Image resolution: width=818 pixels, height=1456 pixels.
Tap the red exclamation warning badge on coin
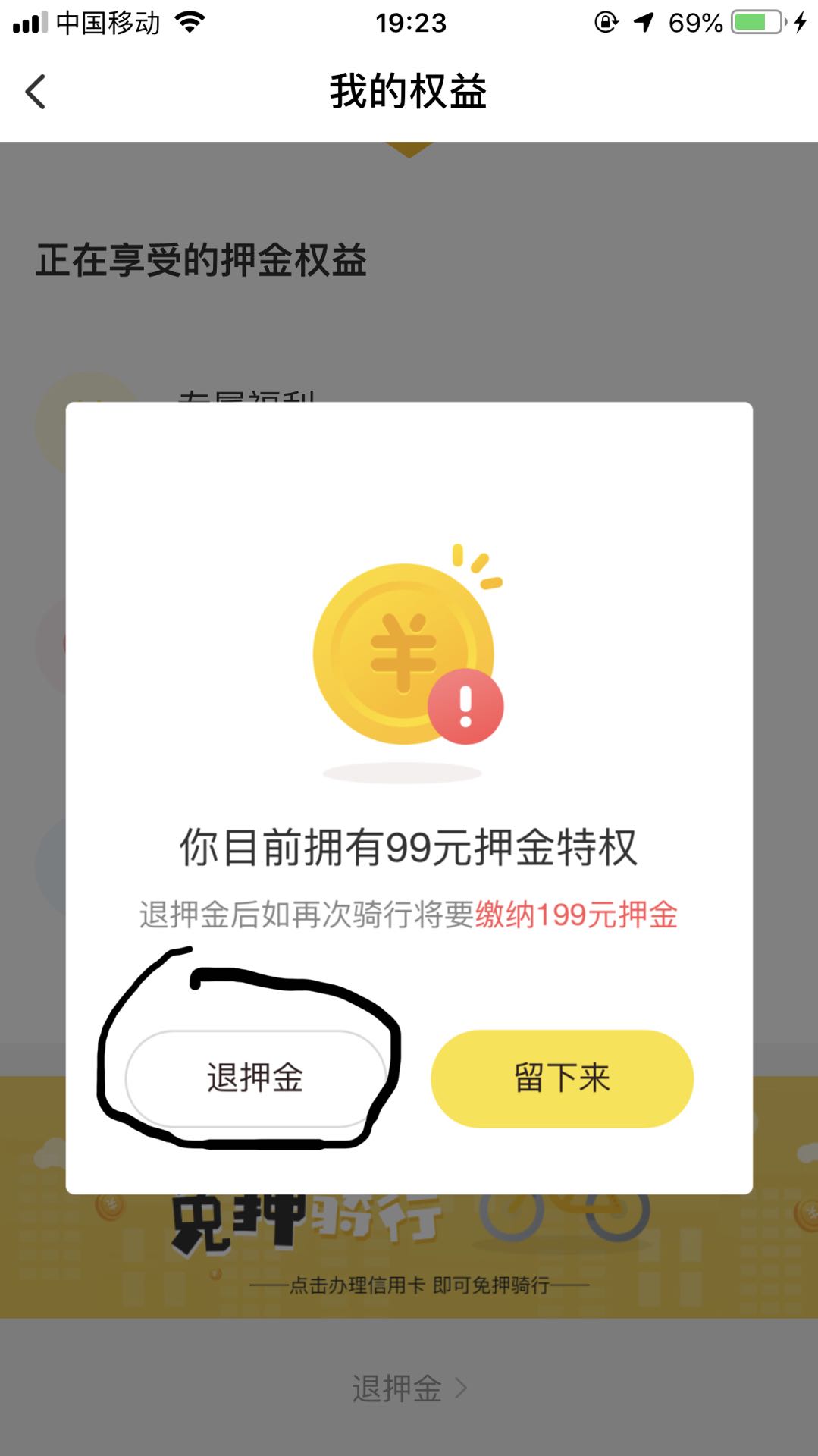click(468, 704)
